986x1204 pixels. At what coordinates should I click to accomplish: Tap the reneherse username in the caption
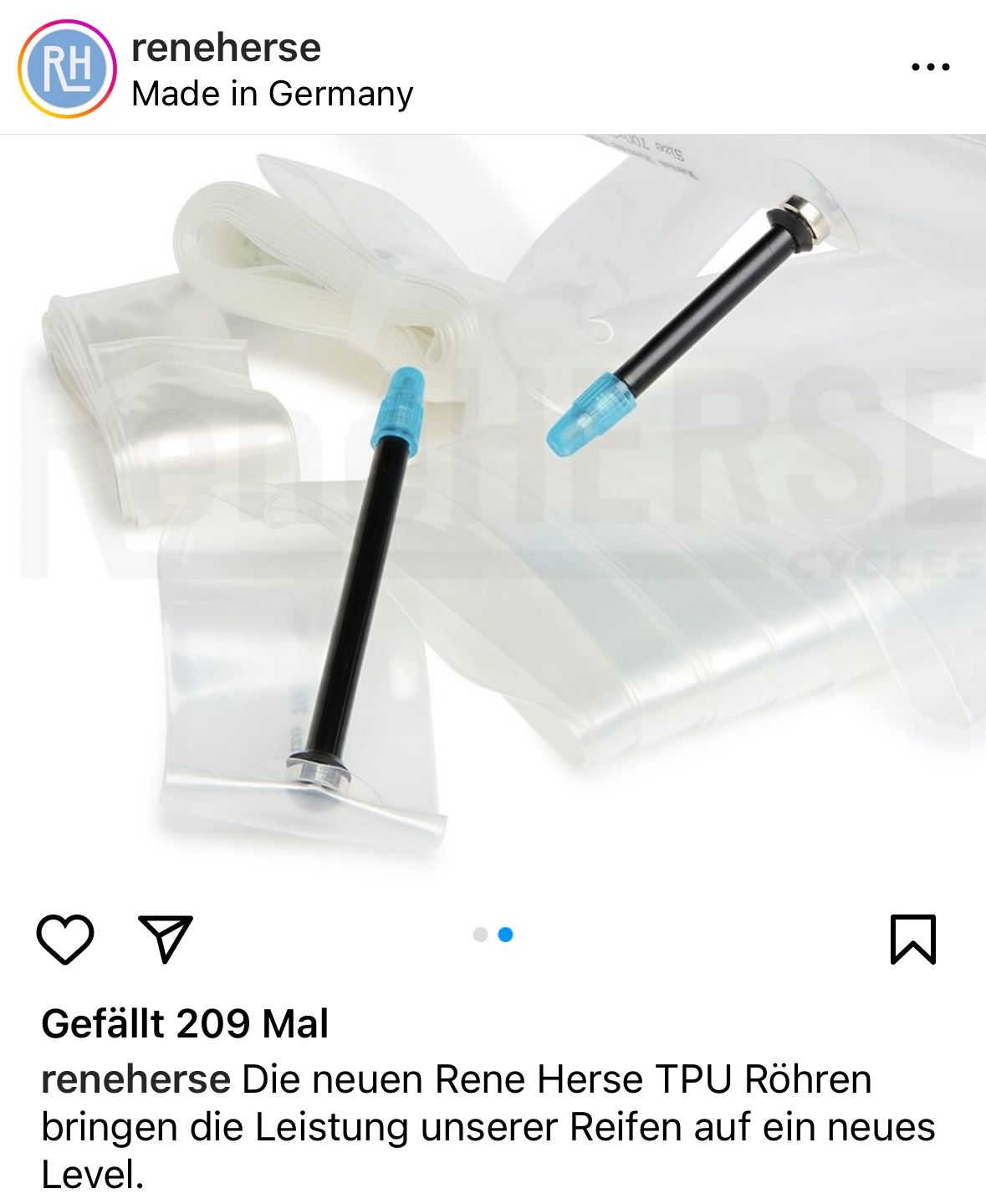pos(135,1079)
